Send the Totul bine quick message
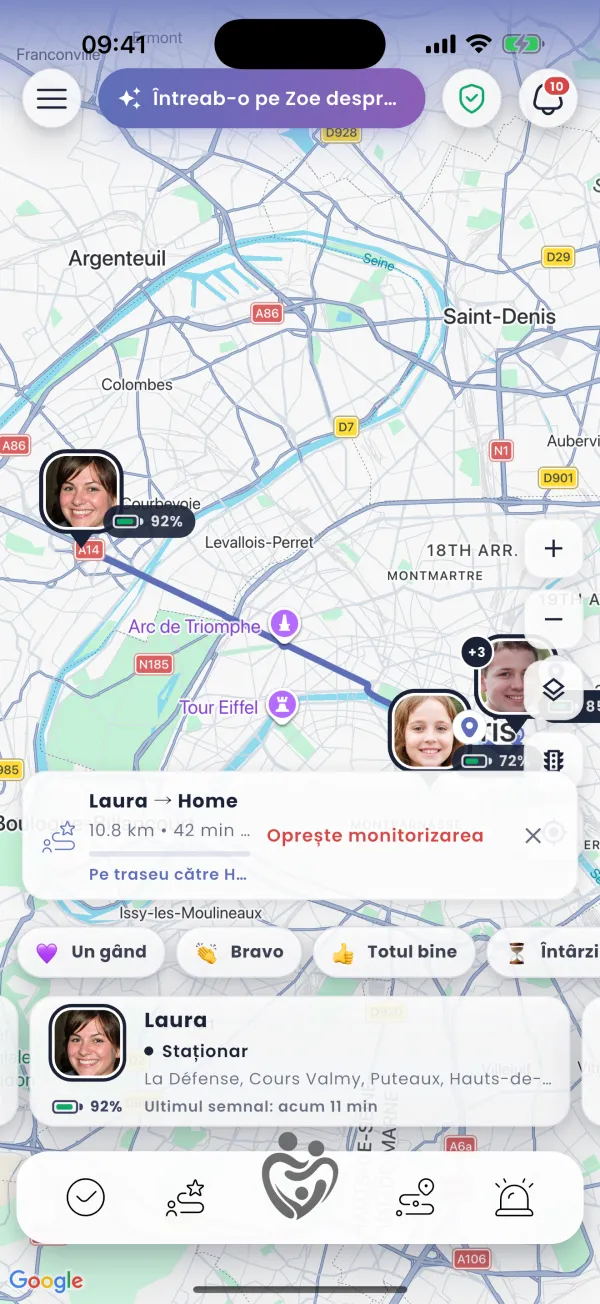 pos(394,952)
